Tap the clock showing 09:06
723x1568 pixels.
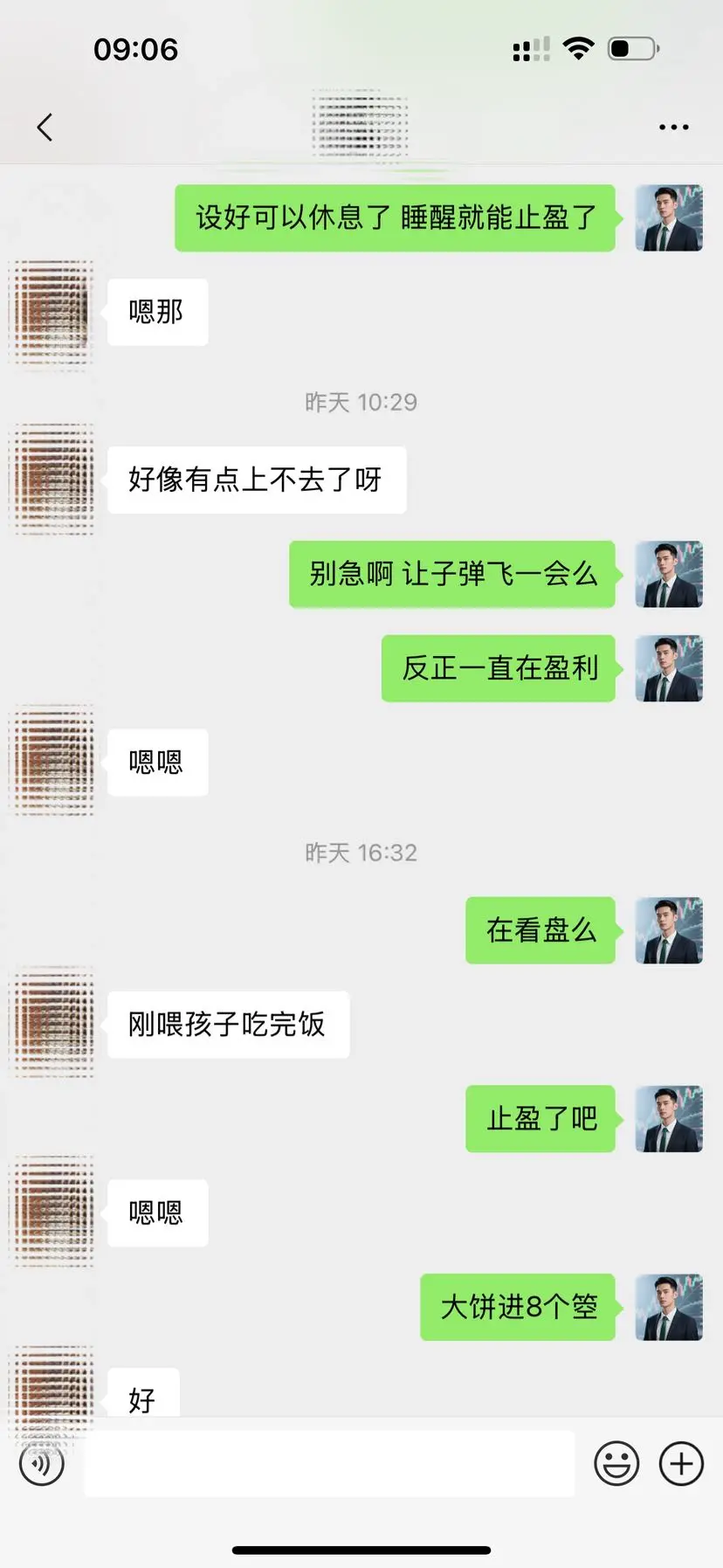135,48
